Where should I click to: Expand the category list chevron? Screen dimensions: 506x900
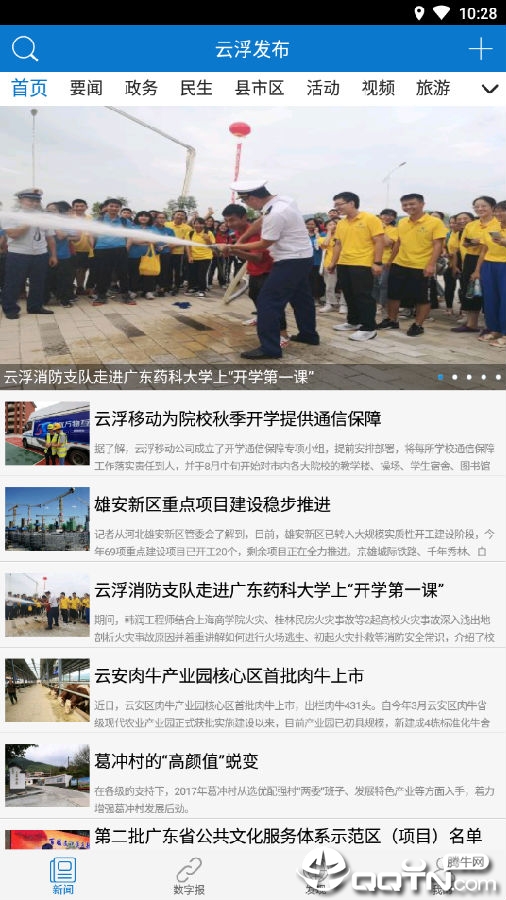(489, 89)
